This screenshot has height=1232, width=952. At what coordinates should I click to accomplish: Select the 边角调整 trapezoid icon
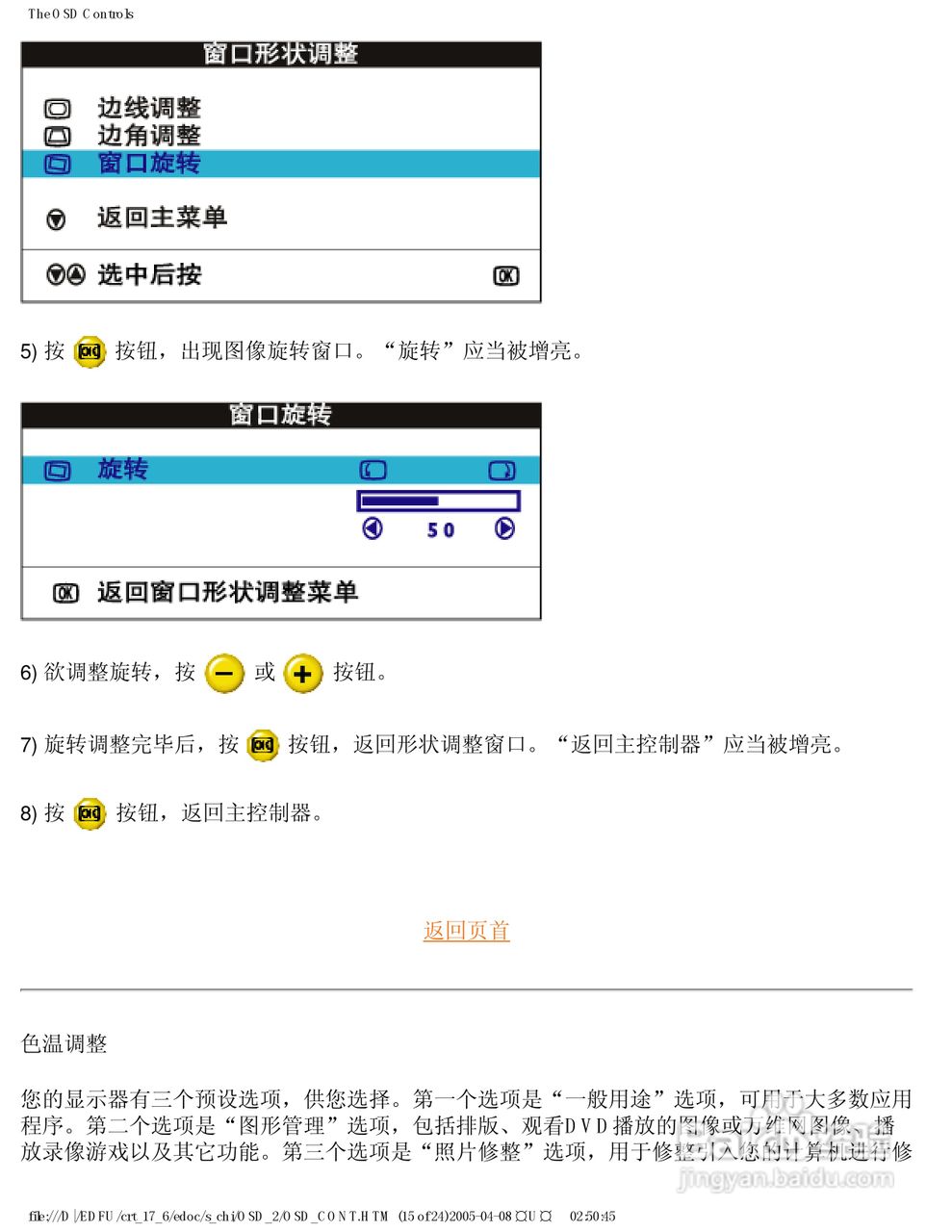point(58,136)
